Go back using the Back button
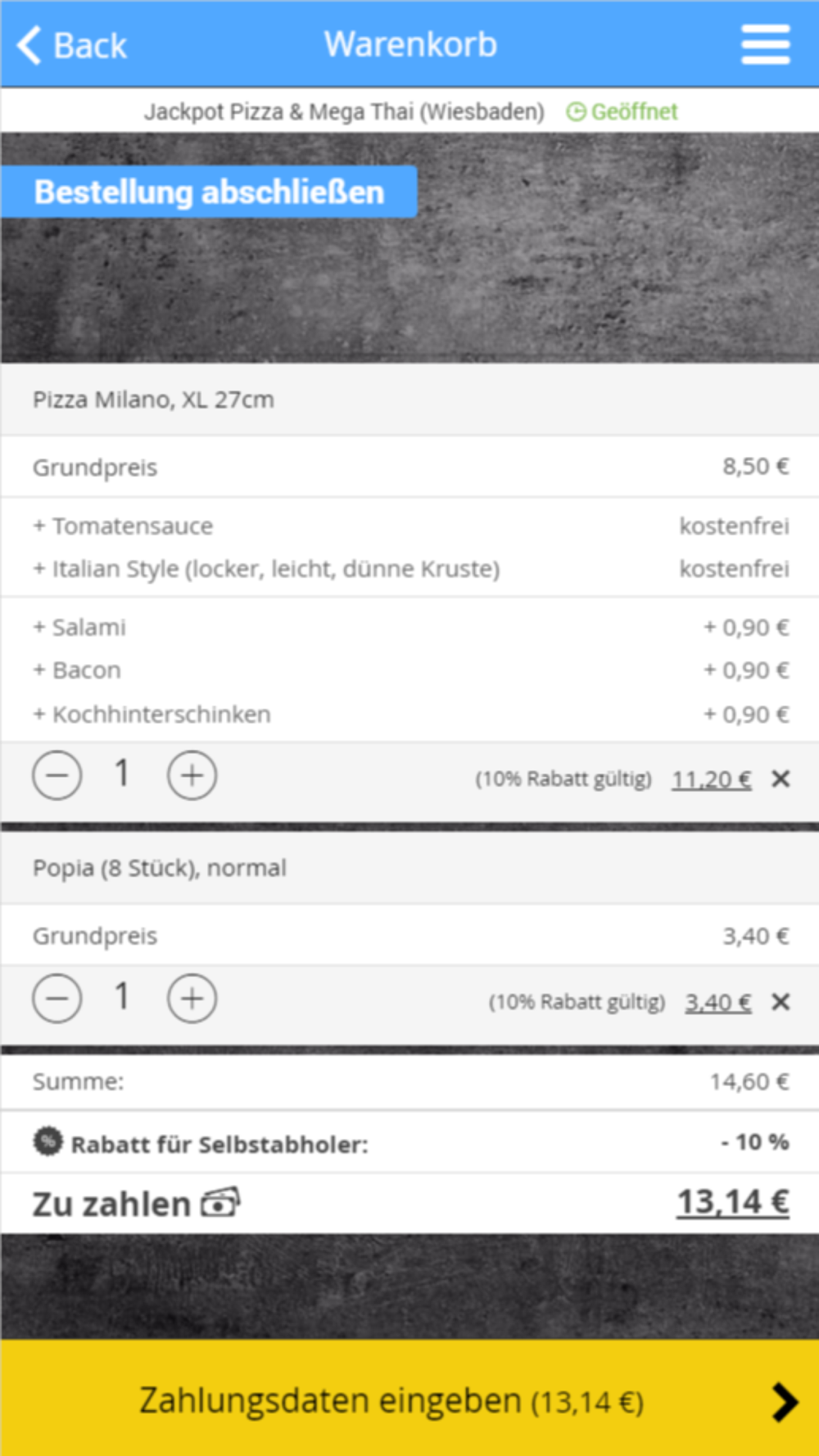 [x=72, y=45]
